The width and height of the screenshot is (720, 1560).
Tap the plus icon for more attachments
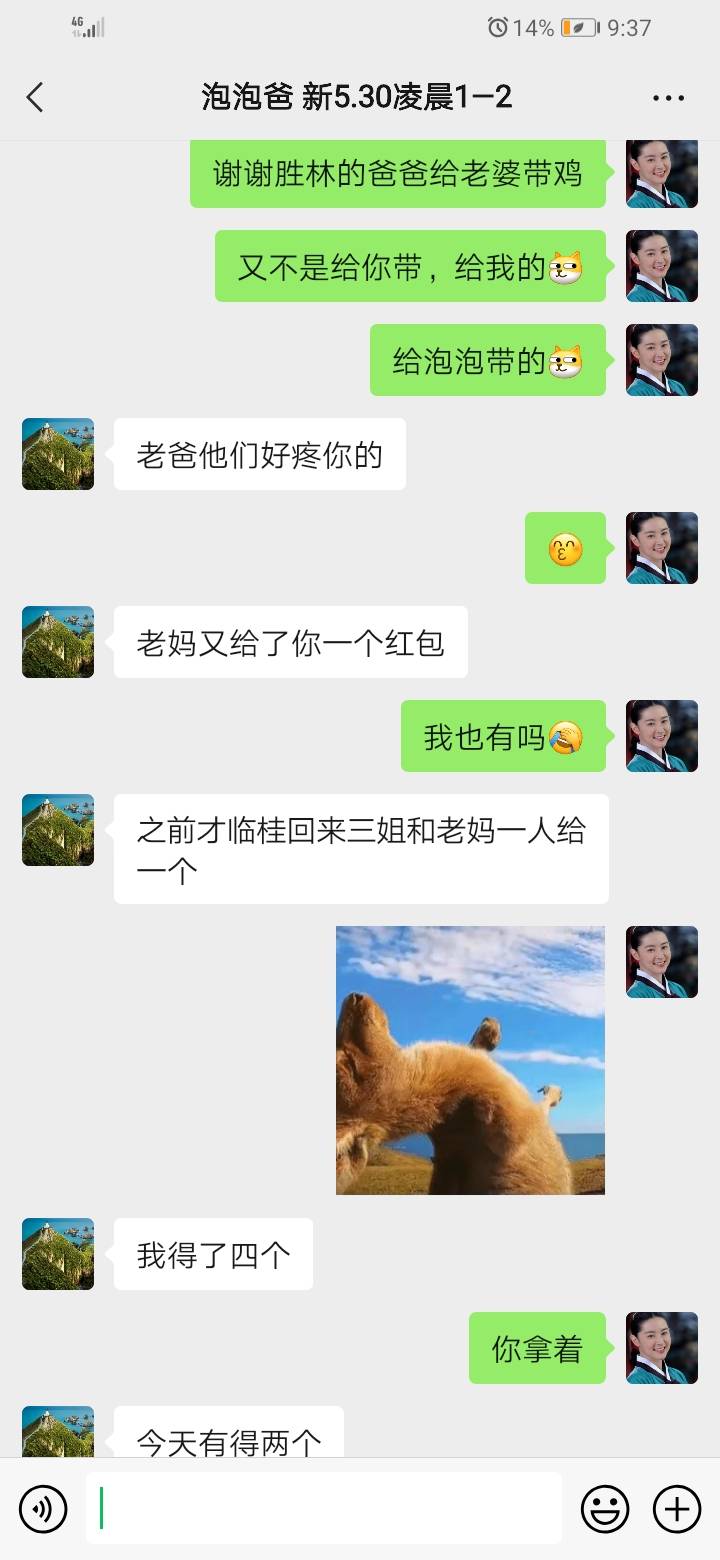tap(678, 1508)
